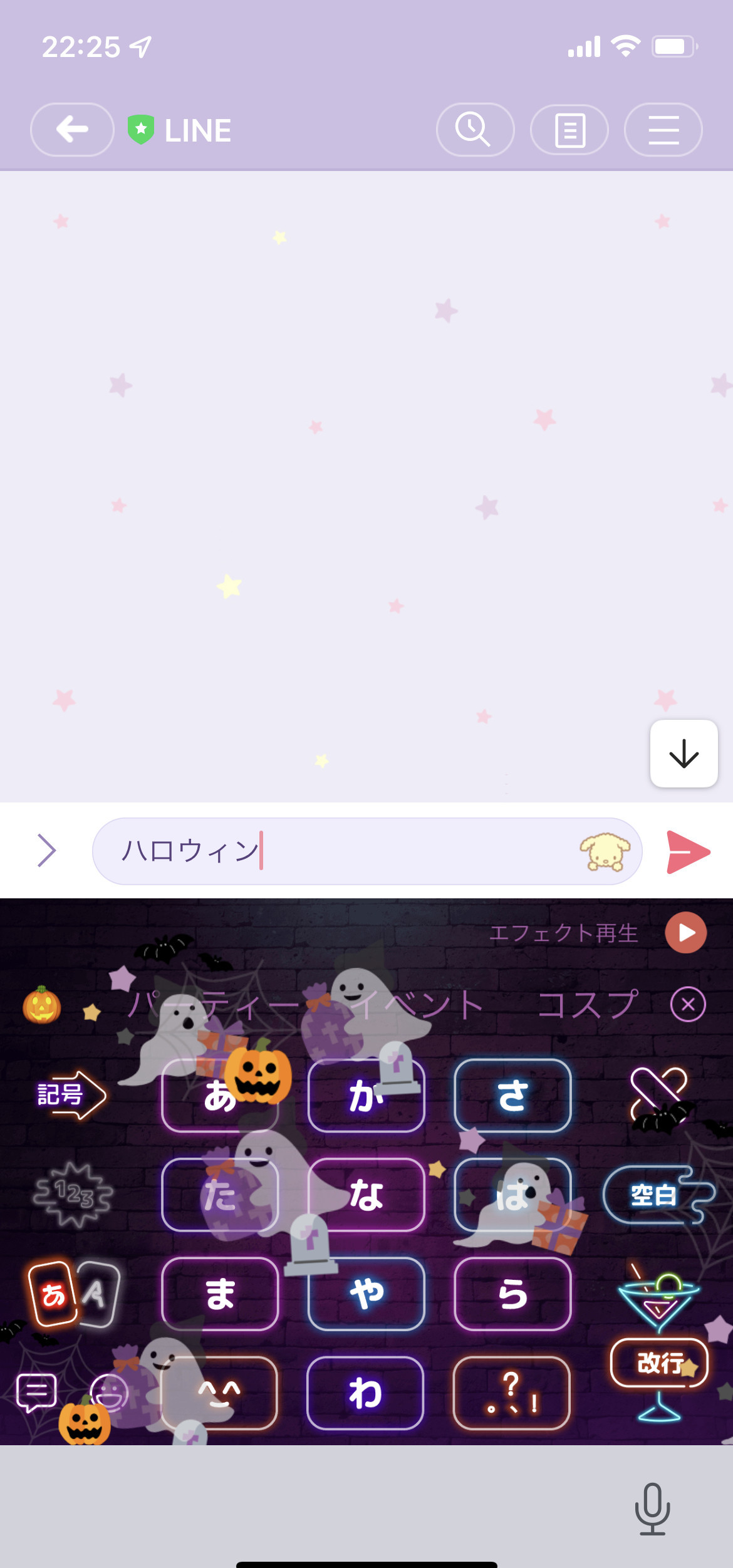Jump to latest message with down arrow
Screen dimensions: 733x1568
click(x=684, y=753)
